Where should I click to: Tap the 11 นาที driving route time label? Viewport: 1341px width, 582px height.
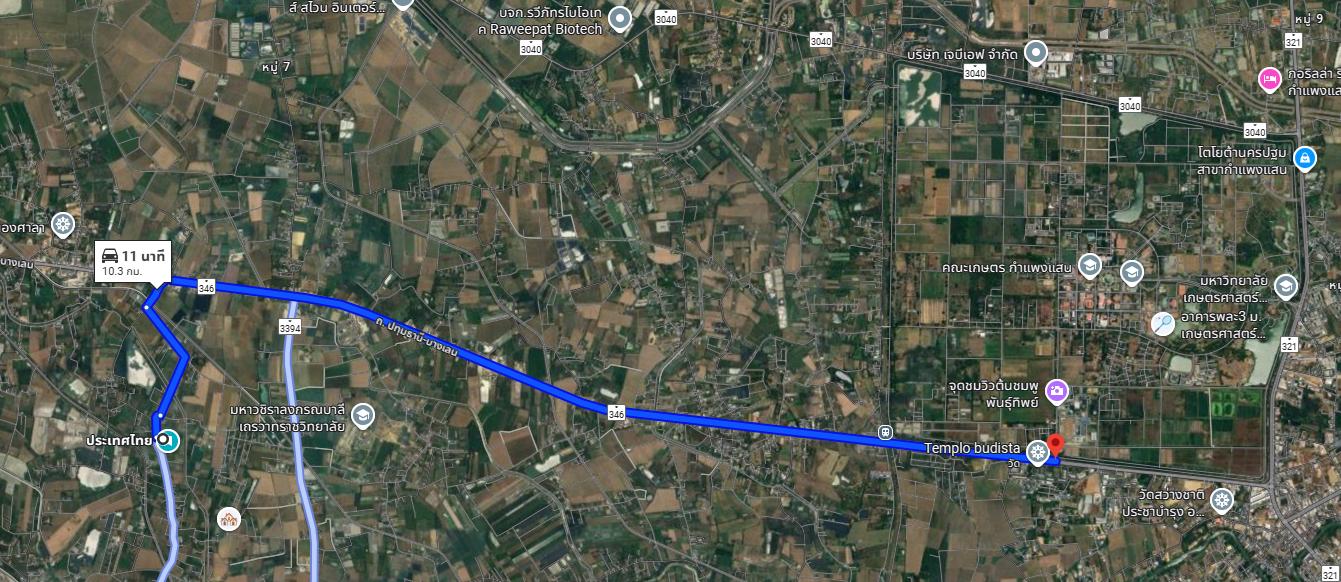pos(135,259)
